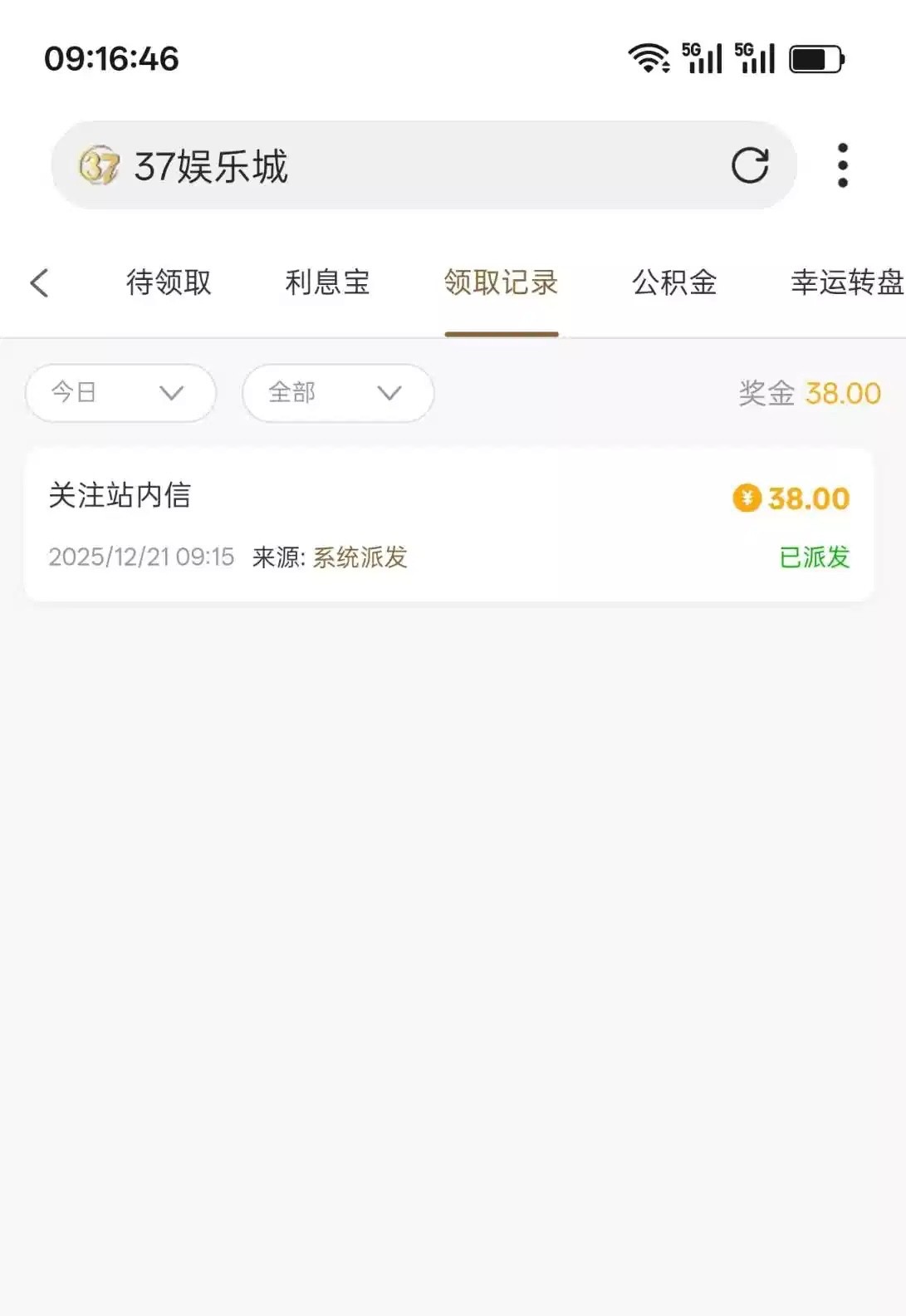Switch to the 幸运转盘 tab

coord(845,282)
